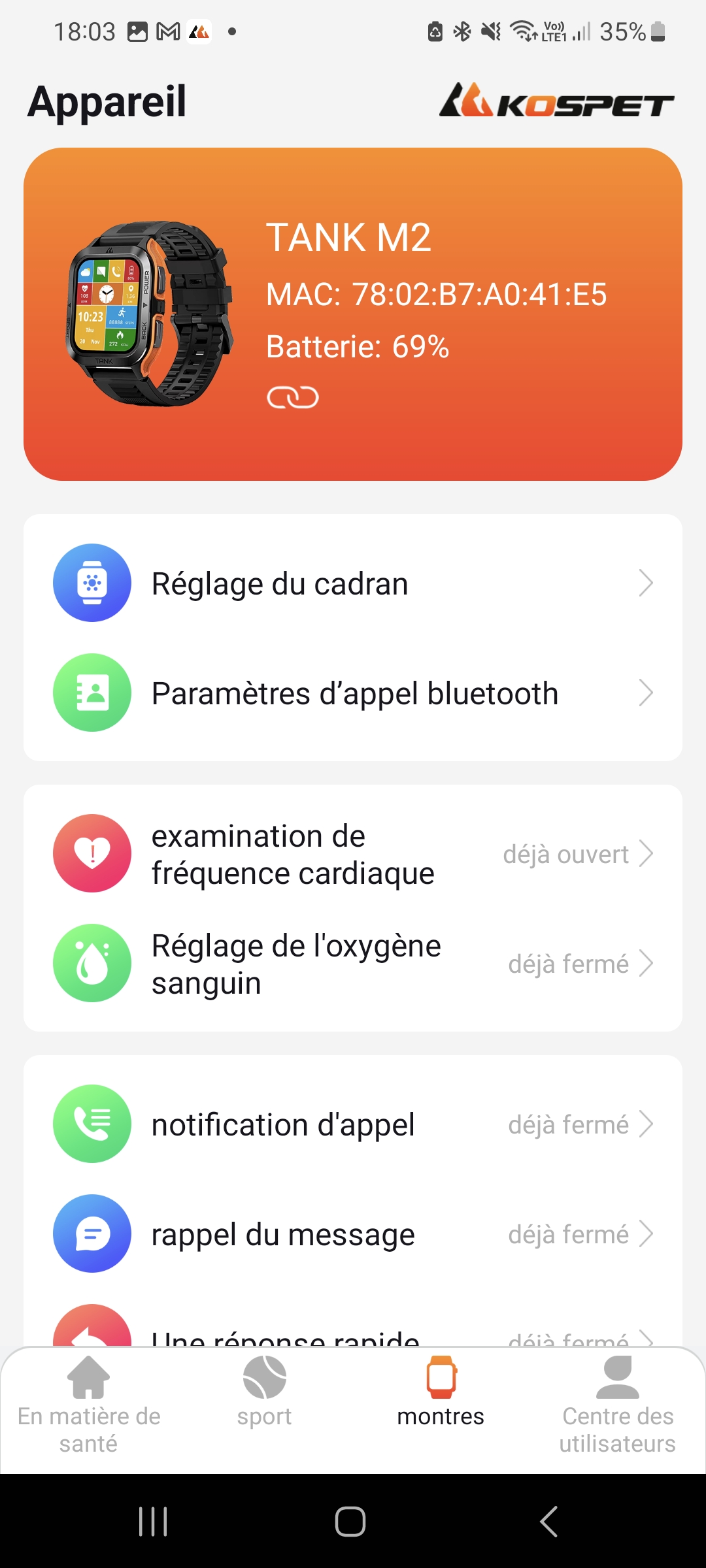Image resolution: width=706 pixels, height=1568 pixels.
Task: Open examination de fréquence cardiaque
Action: (x=353, y=854)
